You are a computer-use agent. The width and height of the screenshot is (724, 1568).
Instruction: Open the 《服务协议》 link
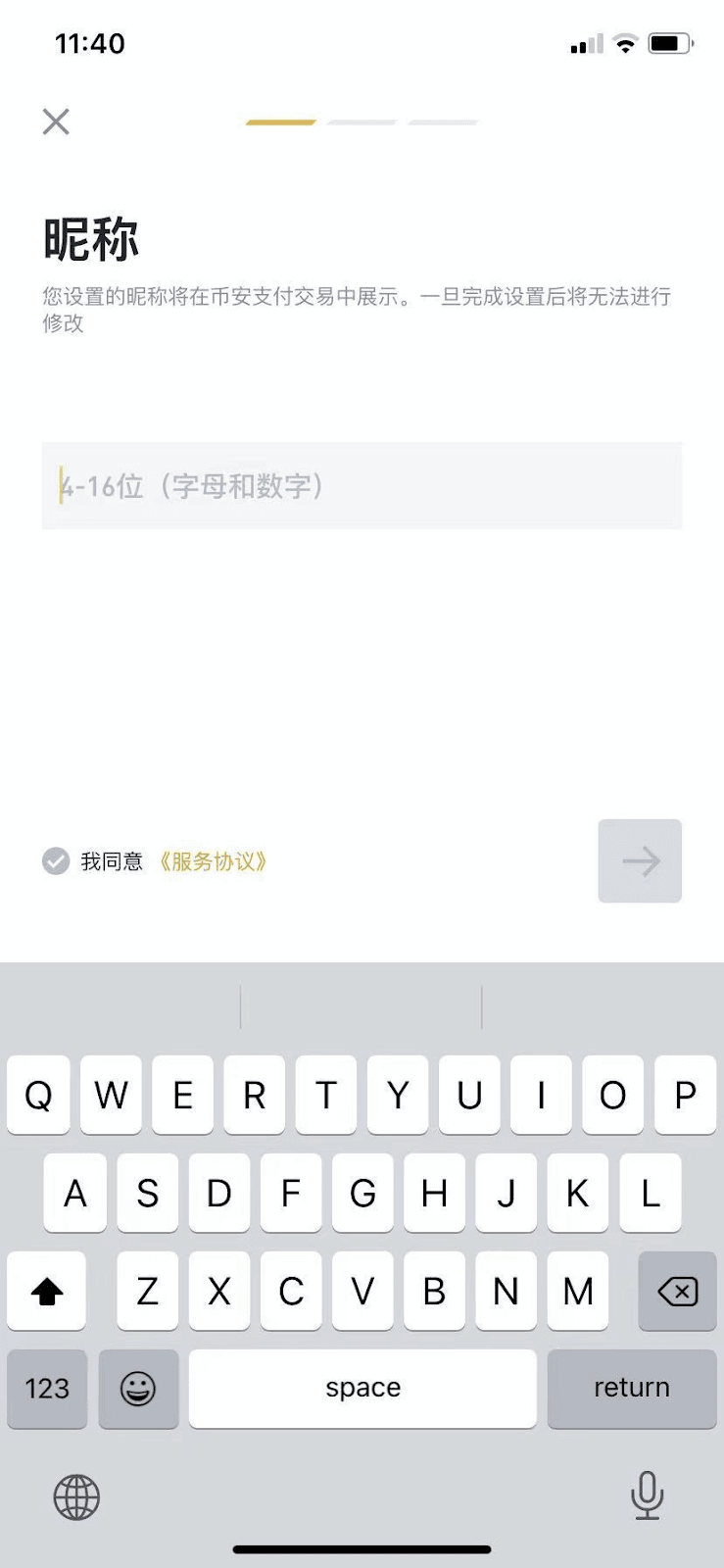pyautogui.click(x=213, y=861)
